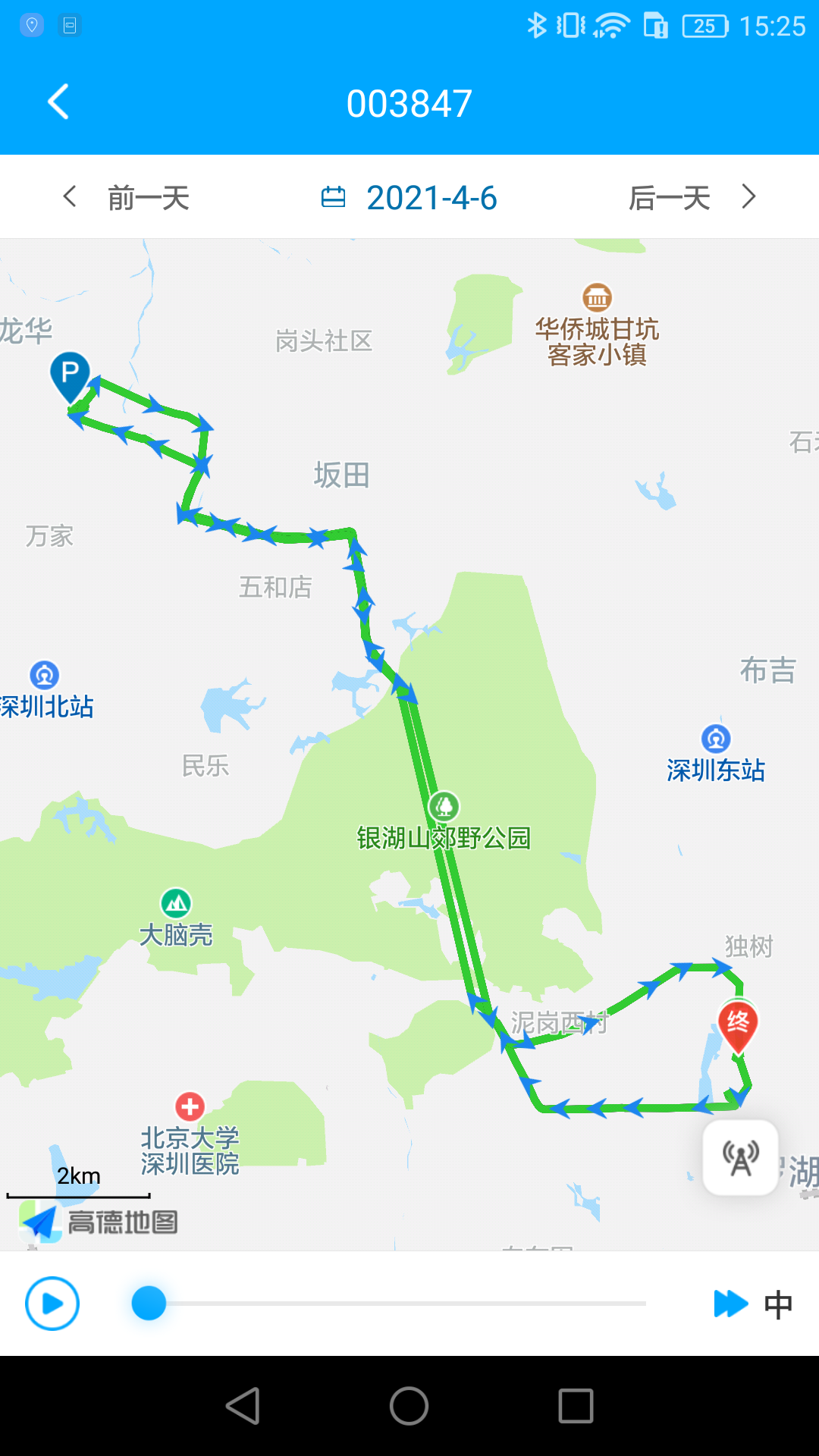The height and width of the screenshot is (1456, 819).
Task: Toggle playback speed by tapping 中
Action: (779, 1303)
